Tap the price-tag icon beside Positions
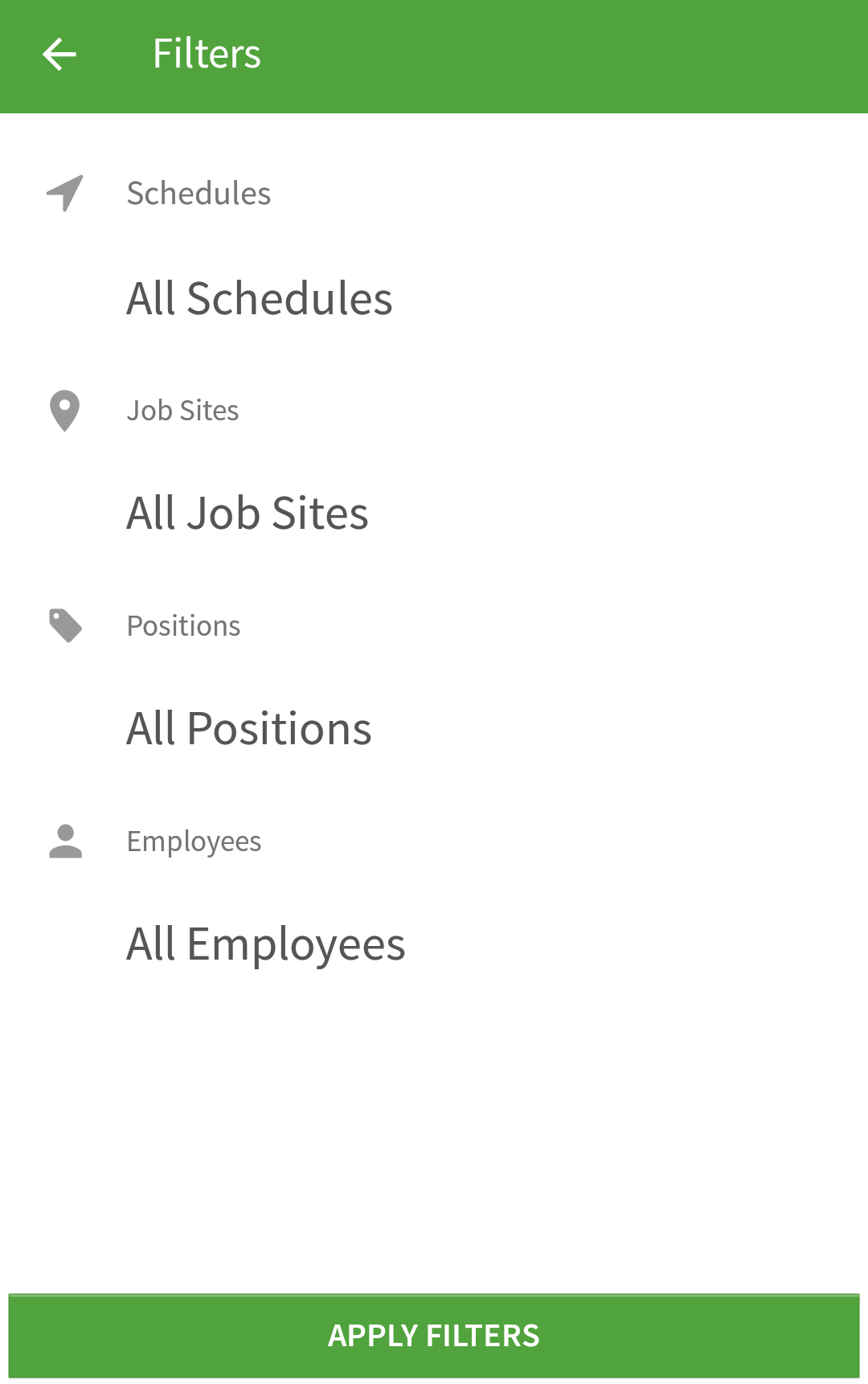 coord(63,625)
